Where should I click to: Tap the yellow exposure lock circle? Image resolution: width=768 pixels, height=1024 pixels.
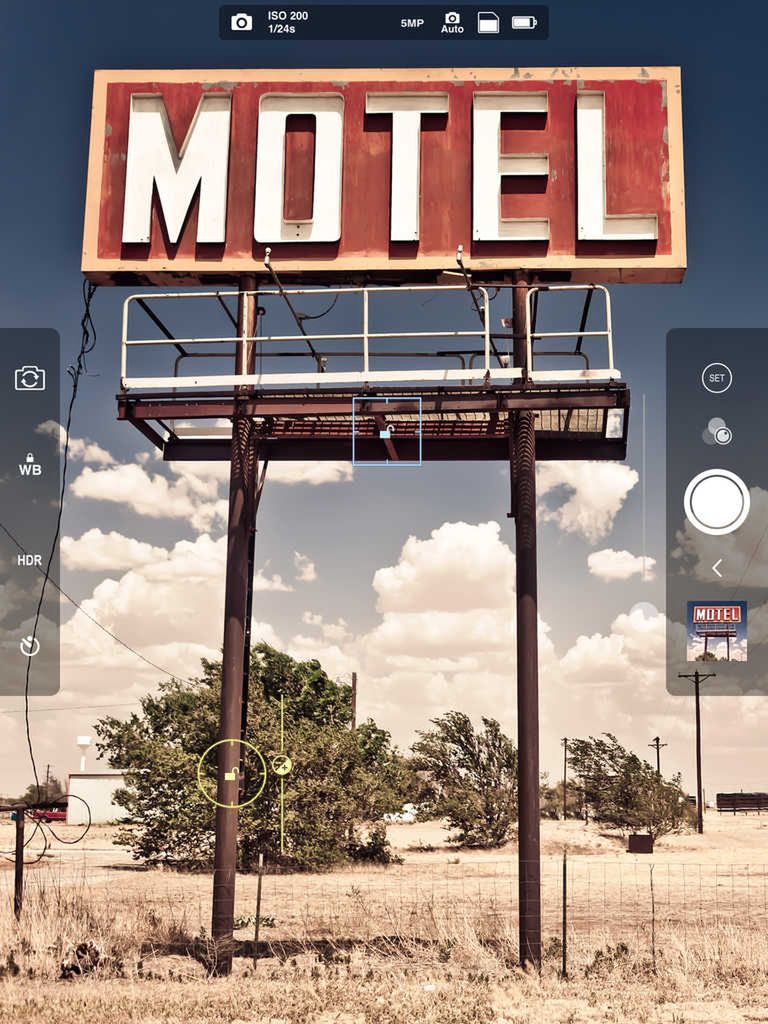232,773
